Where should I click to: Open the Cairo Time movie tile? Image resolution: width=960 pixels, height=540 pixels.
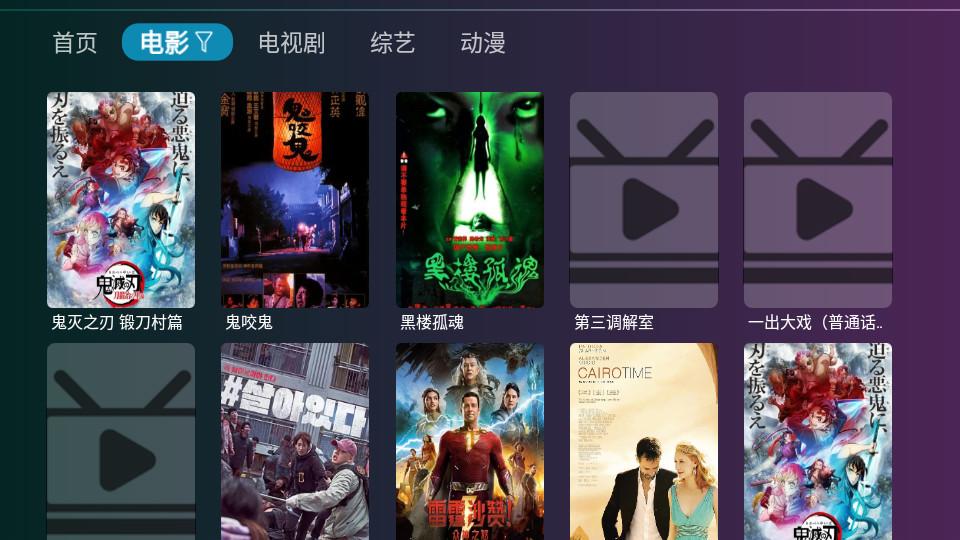coord(643,441)
